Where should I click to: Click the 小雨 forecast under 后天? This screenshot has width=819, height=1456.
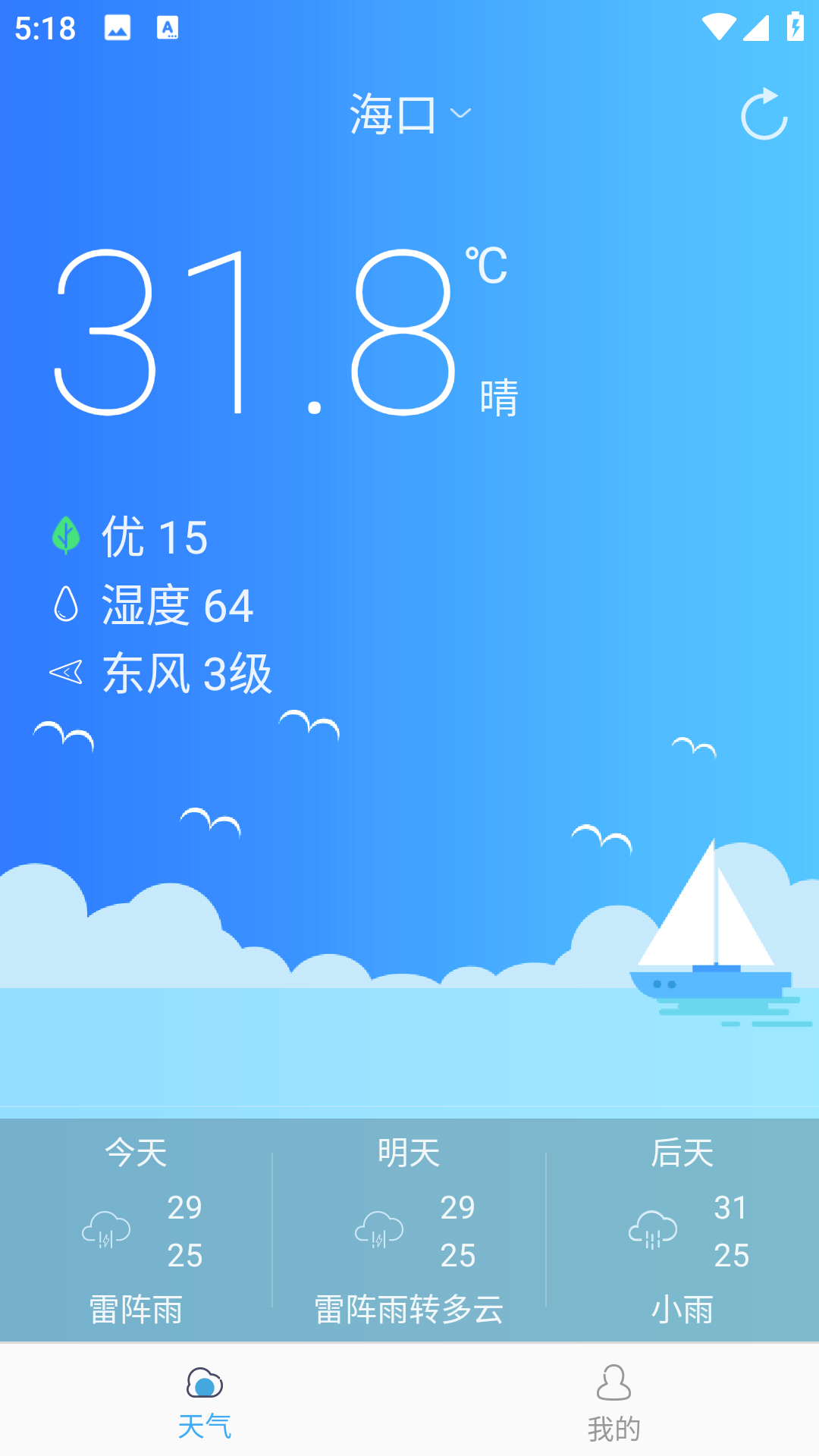click(x=682, y=1307)
